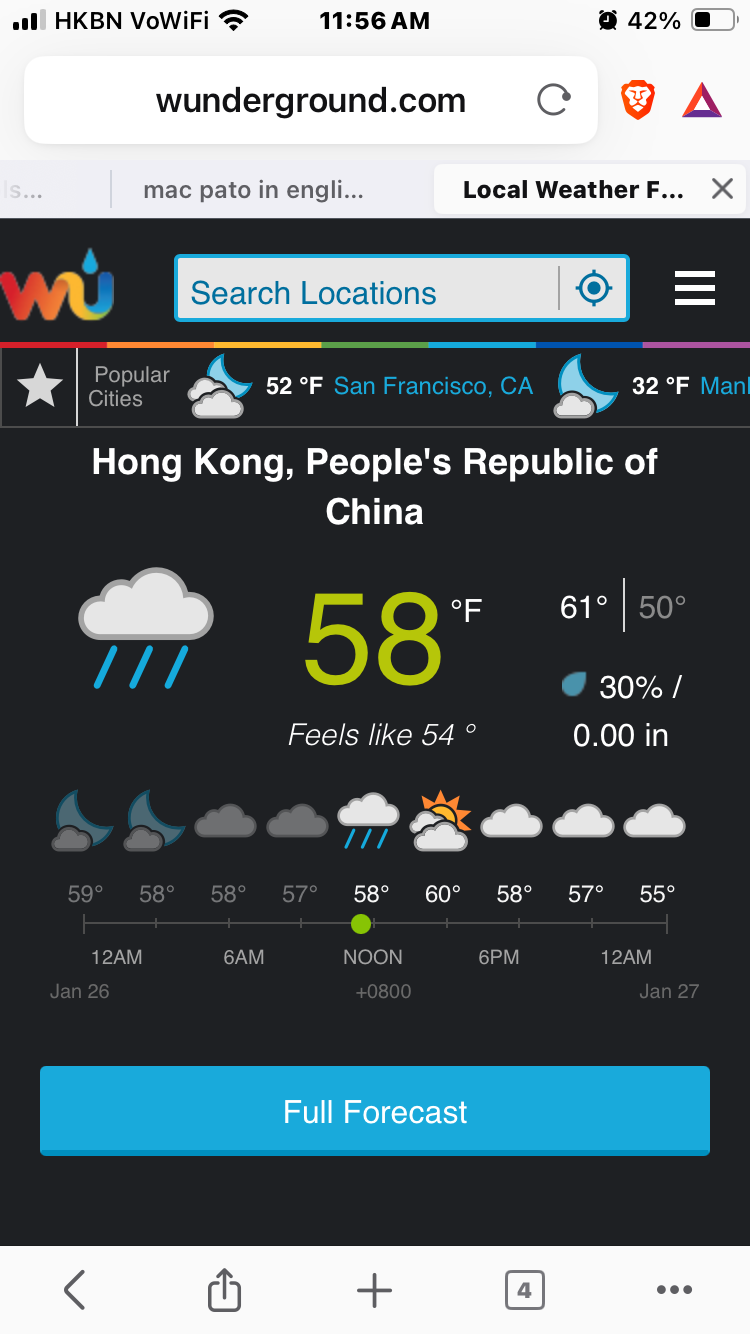Use current location target icon
Viewport: 750px width, 1334px height.
[x=594, y=289]
